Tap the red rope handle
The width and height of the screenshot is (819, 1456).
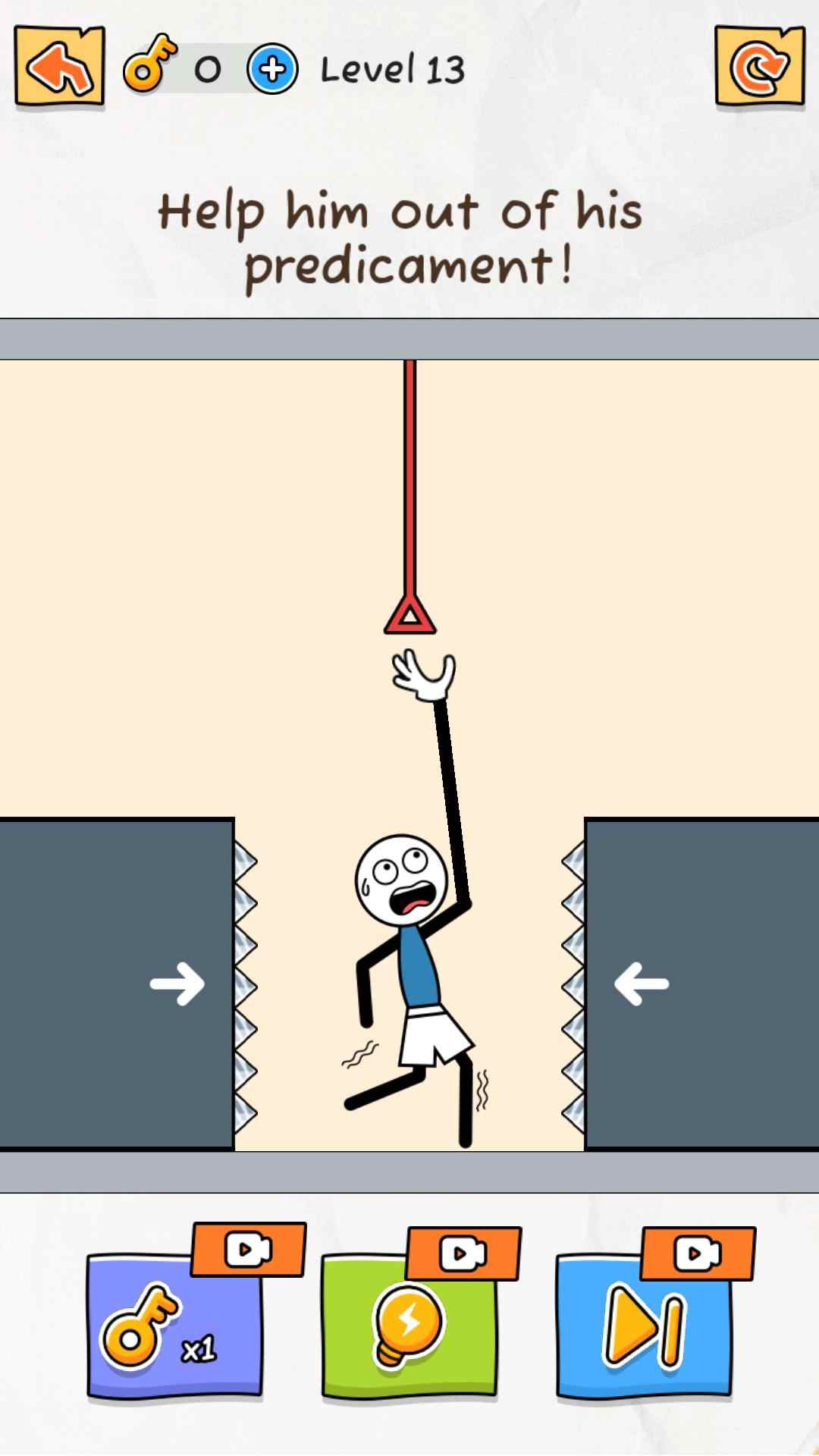pyautogui.click(x=409, y=615)
